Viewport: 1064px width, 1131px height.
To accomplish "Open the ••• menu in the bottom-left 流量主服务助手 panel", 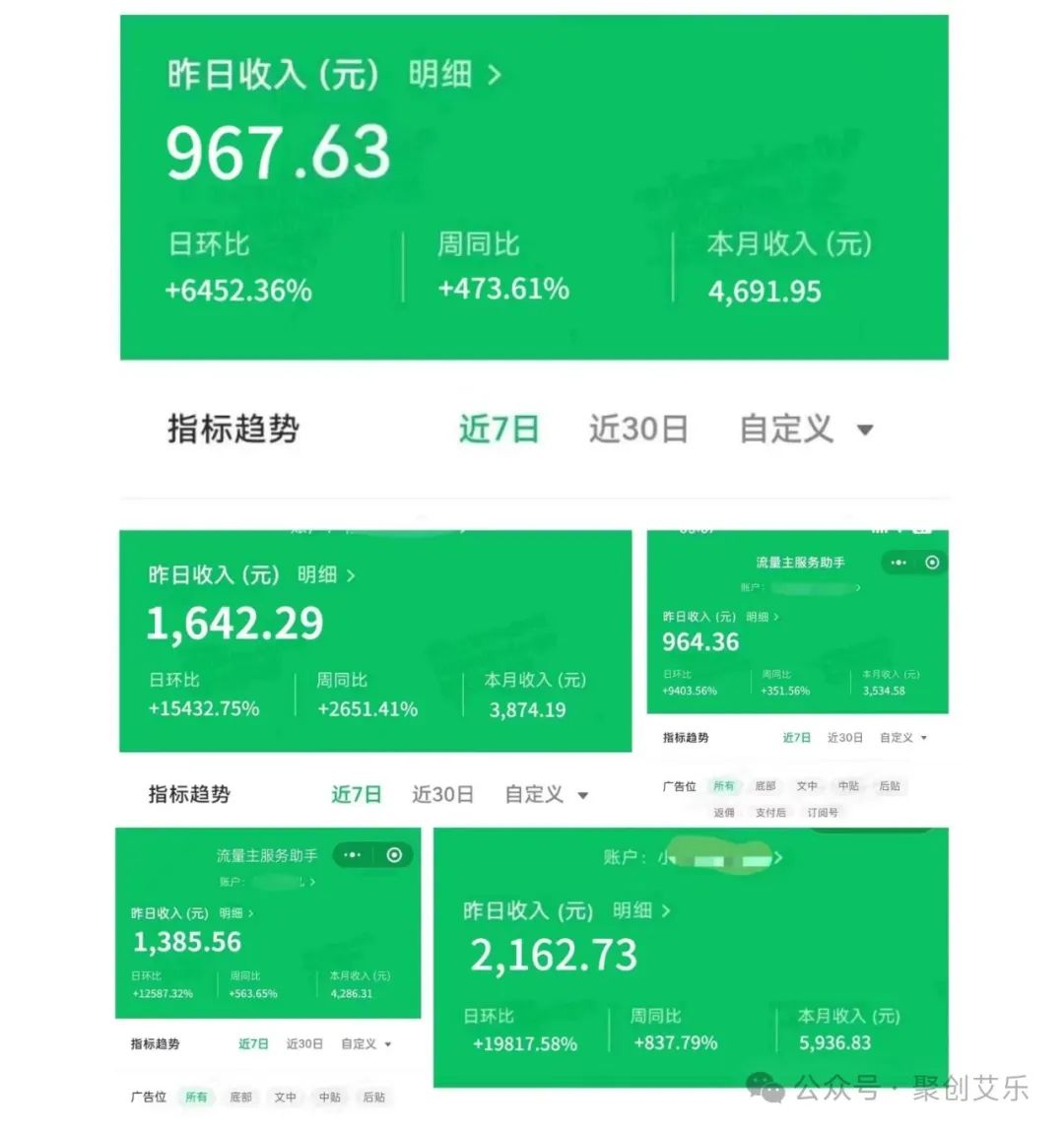I will point(350,856).
